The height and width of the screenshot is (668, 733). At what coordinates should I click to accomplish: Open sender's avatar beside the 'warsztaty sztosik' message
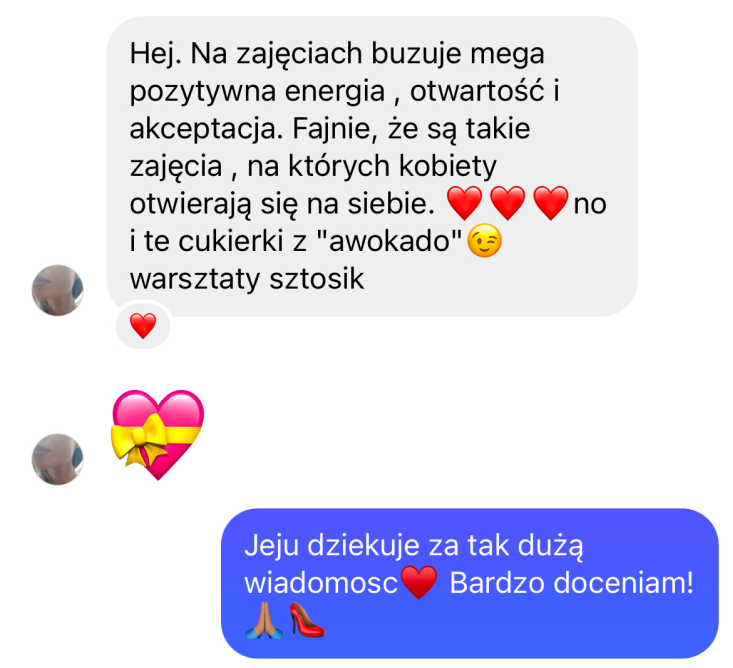pyautogui.click(x=58, y=290)
